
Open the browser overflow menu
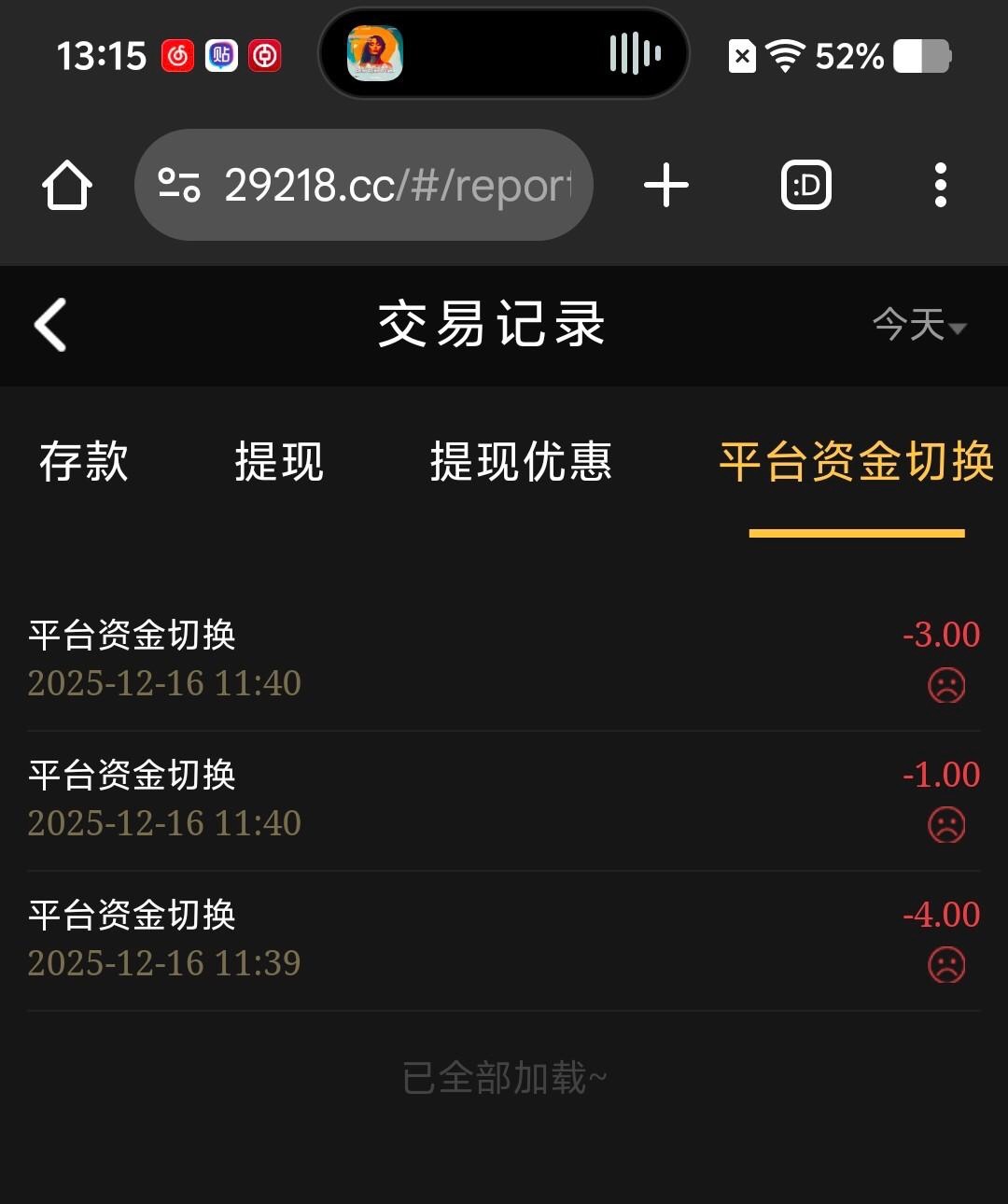(x=940, y=185)
